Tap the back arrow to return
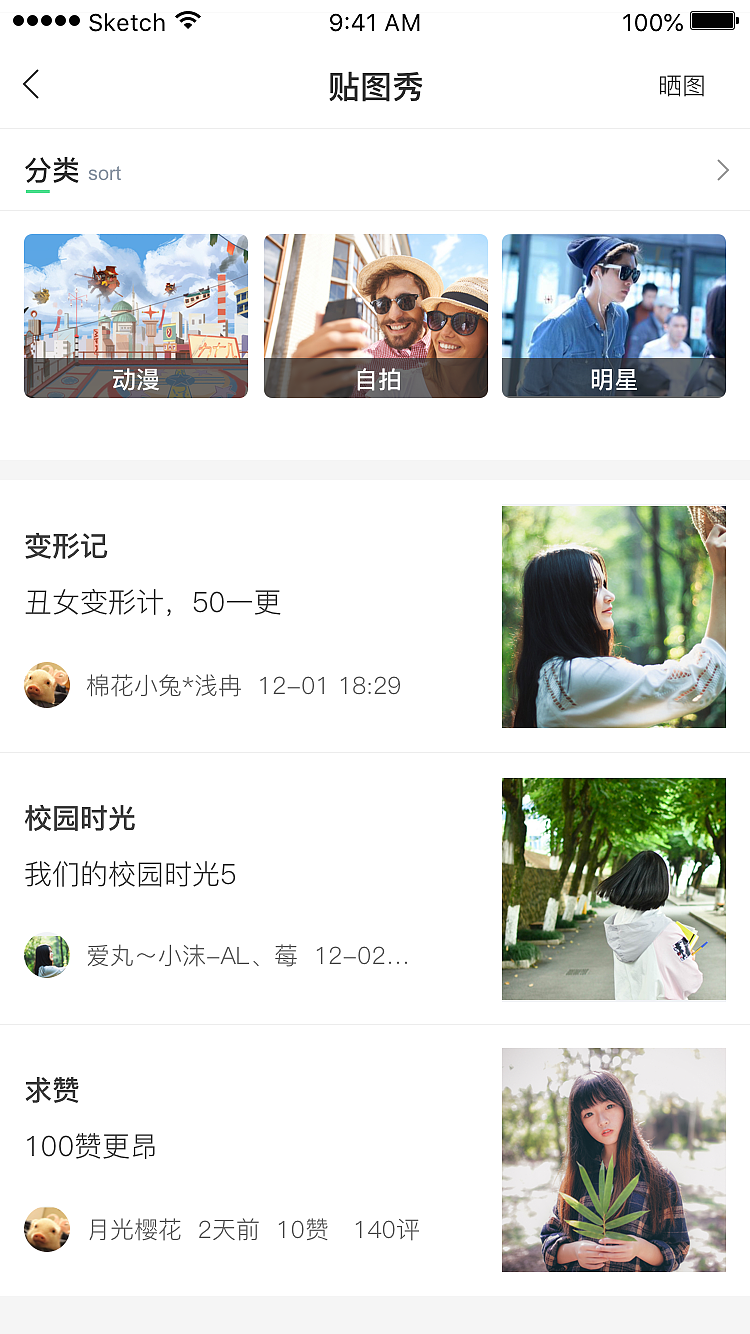This screenshot has height=1334, width=750. tap(30, 84)
